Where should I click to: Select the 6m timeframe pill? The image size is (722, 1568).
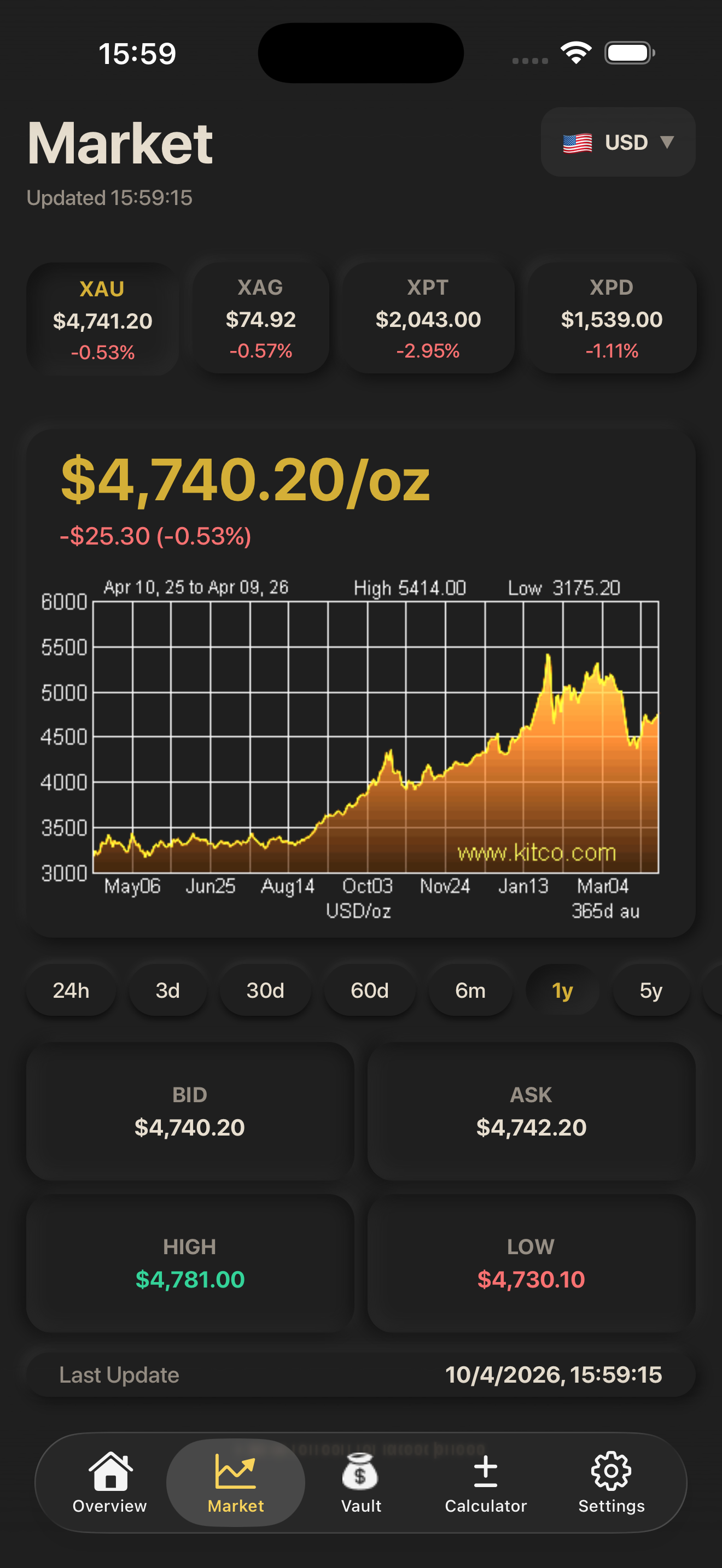pos(470,990)
